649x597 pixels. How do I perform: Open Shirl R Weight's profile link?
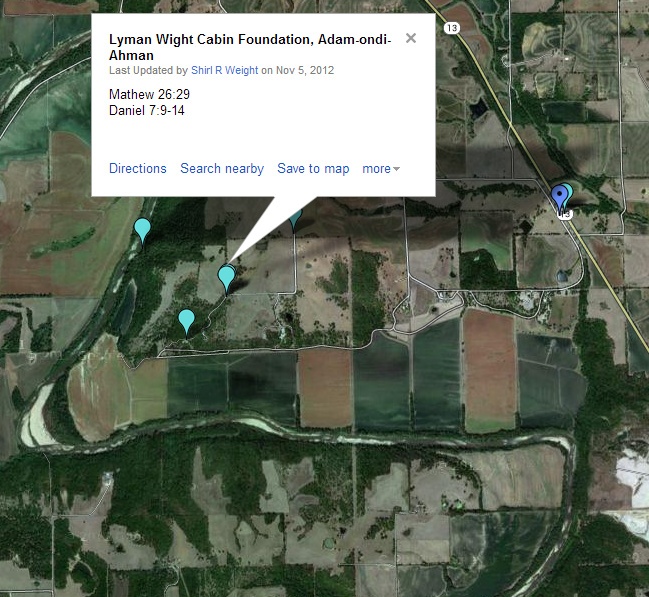pyautogui.click(x=224, y=71)
